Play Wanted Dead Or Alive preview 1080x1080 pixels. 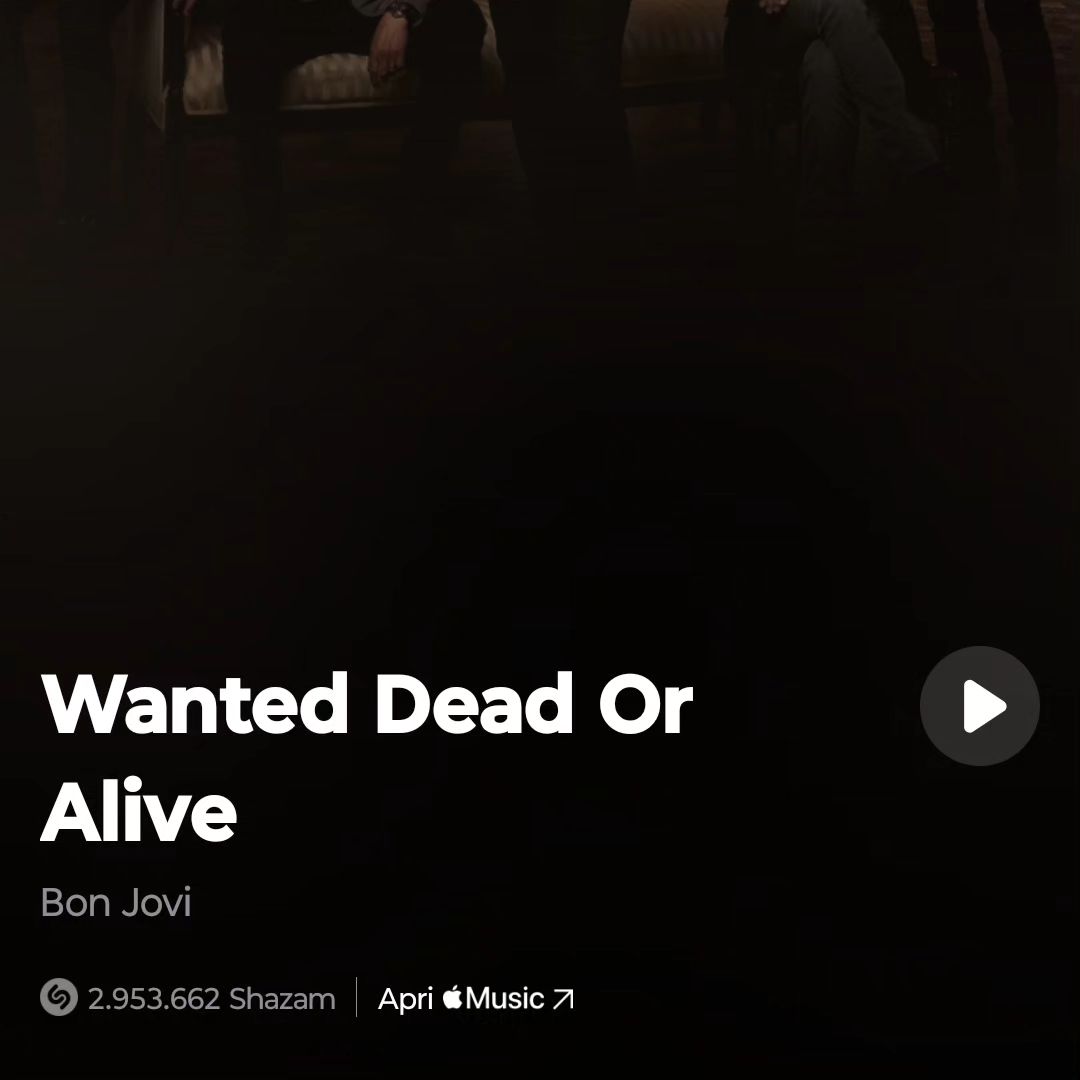[979, 706]
